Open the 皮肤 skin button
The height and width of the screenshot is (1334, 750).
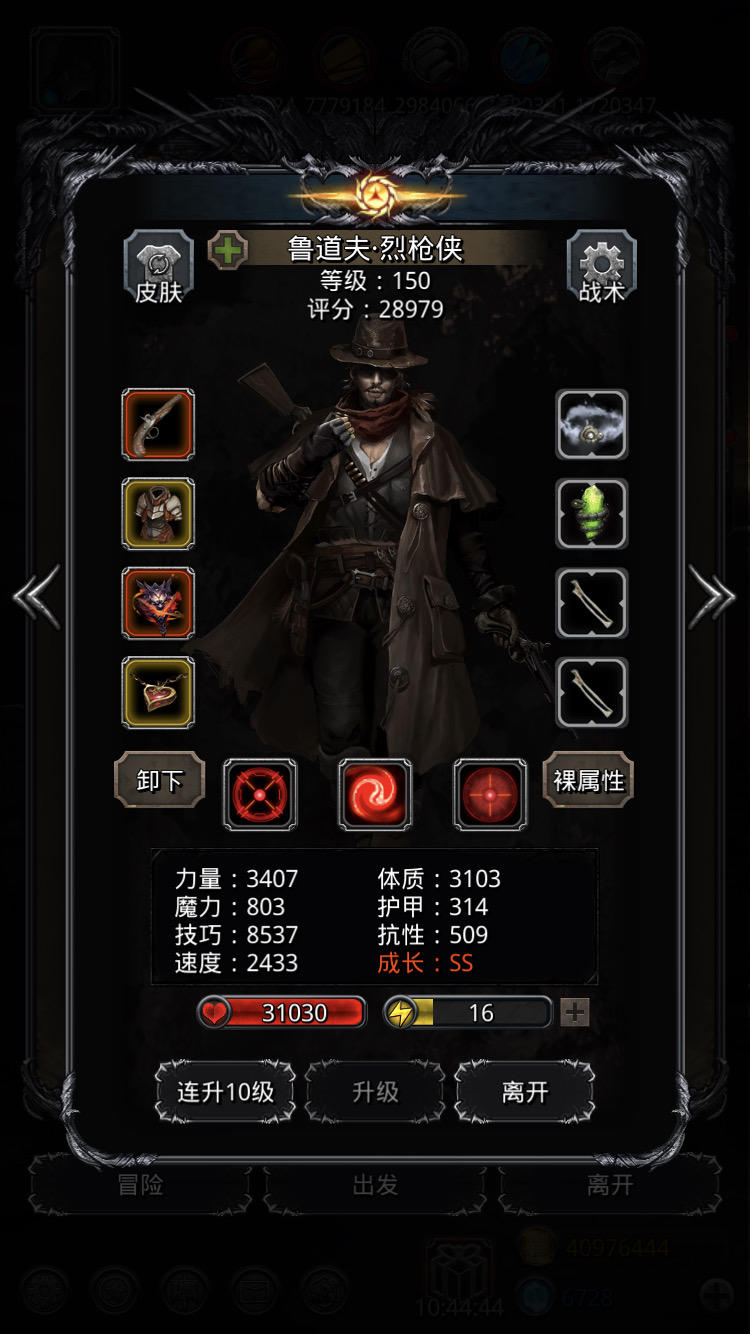[x=158, y=267]
